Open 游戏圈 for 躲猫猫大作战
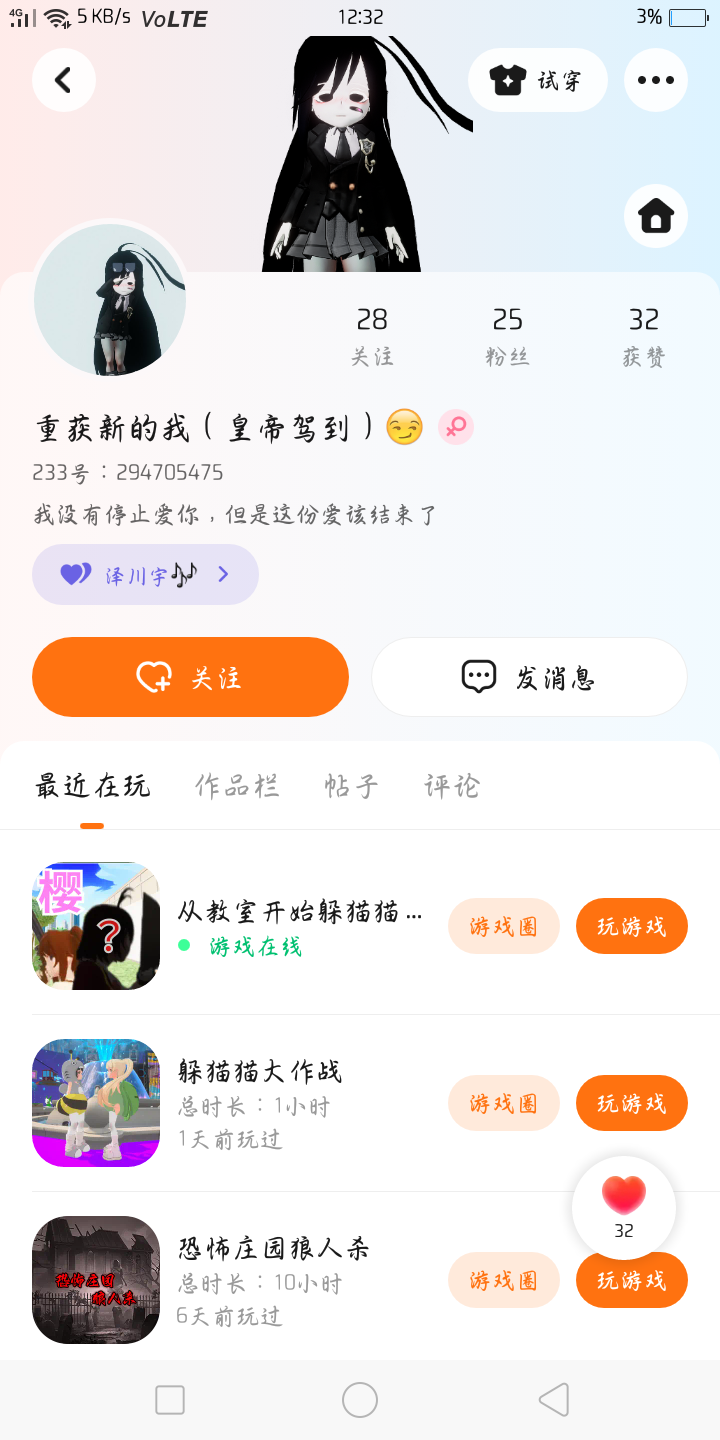 click(503, 1103)
